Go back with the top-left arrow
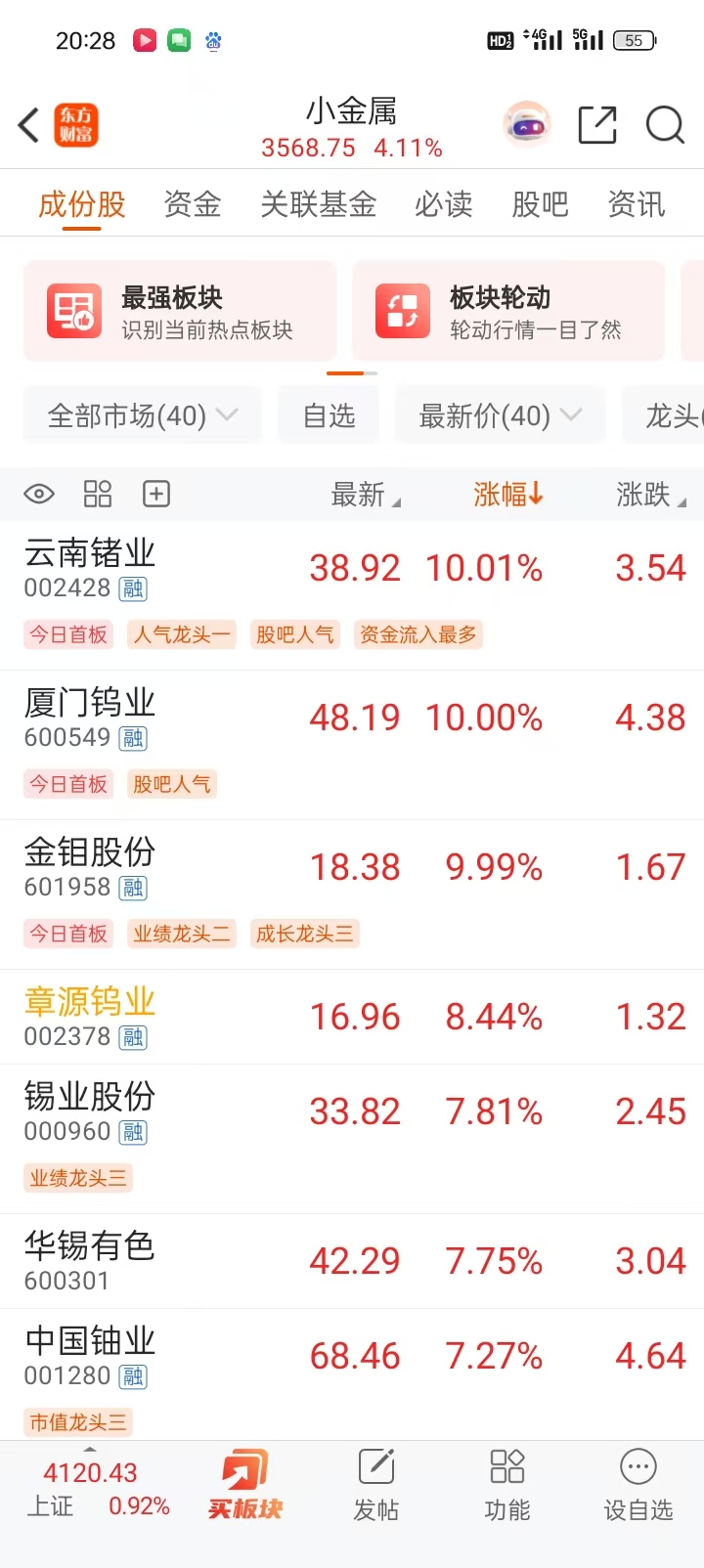Image resolution: width=704 pixels, height=1568 pixels. 29,125
